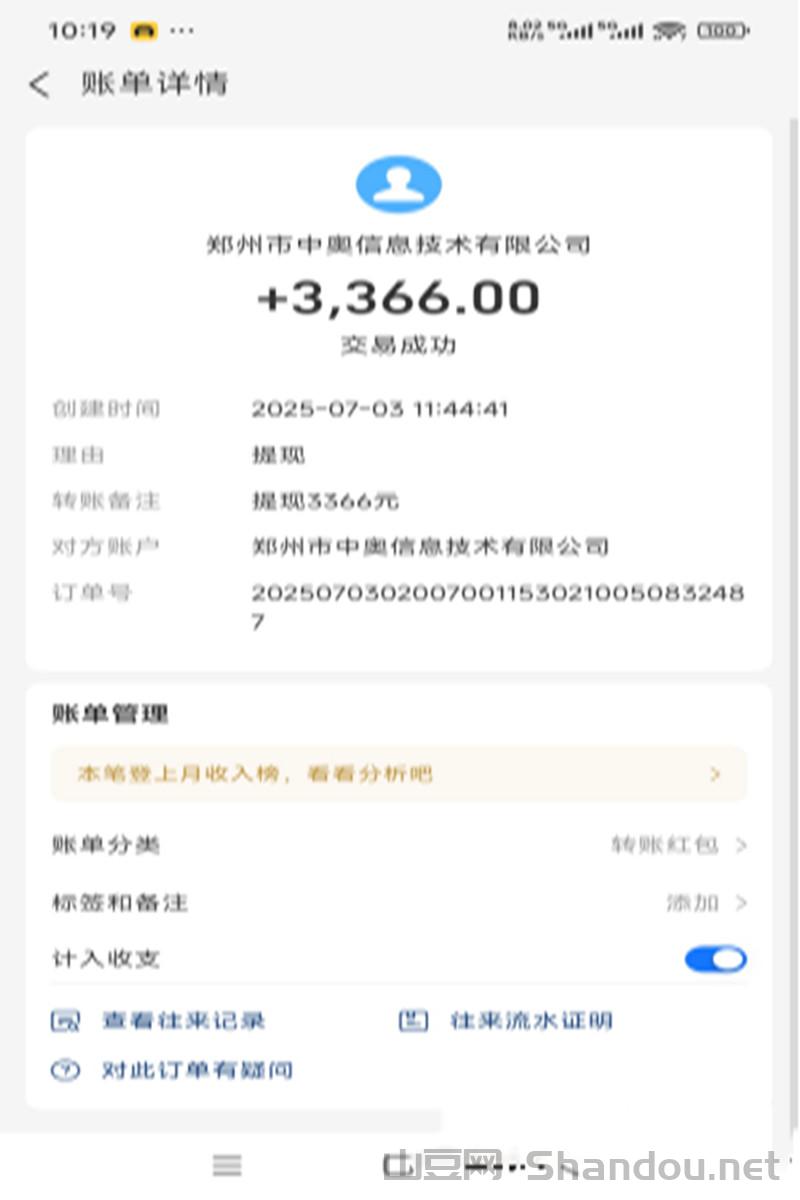This screenshot has height=1200, width=800.
Task: Open system recent apps menu button
Action: click(227, 1165)
